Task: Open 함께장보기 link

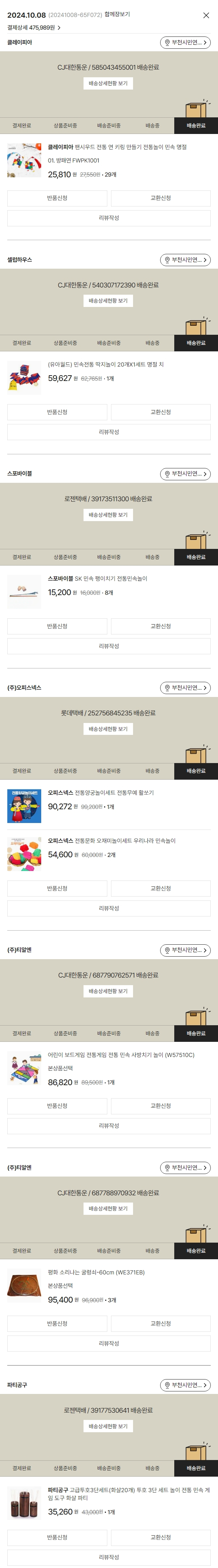Action: point(117,14)
